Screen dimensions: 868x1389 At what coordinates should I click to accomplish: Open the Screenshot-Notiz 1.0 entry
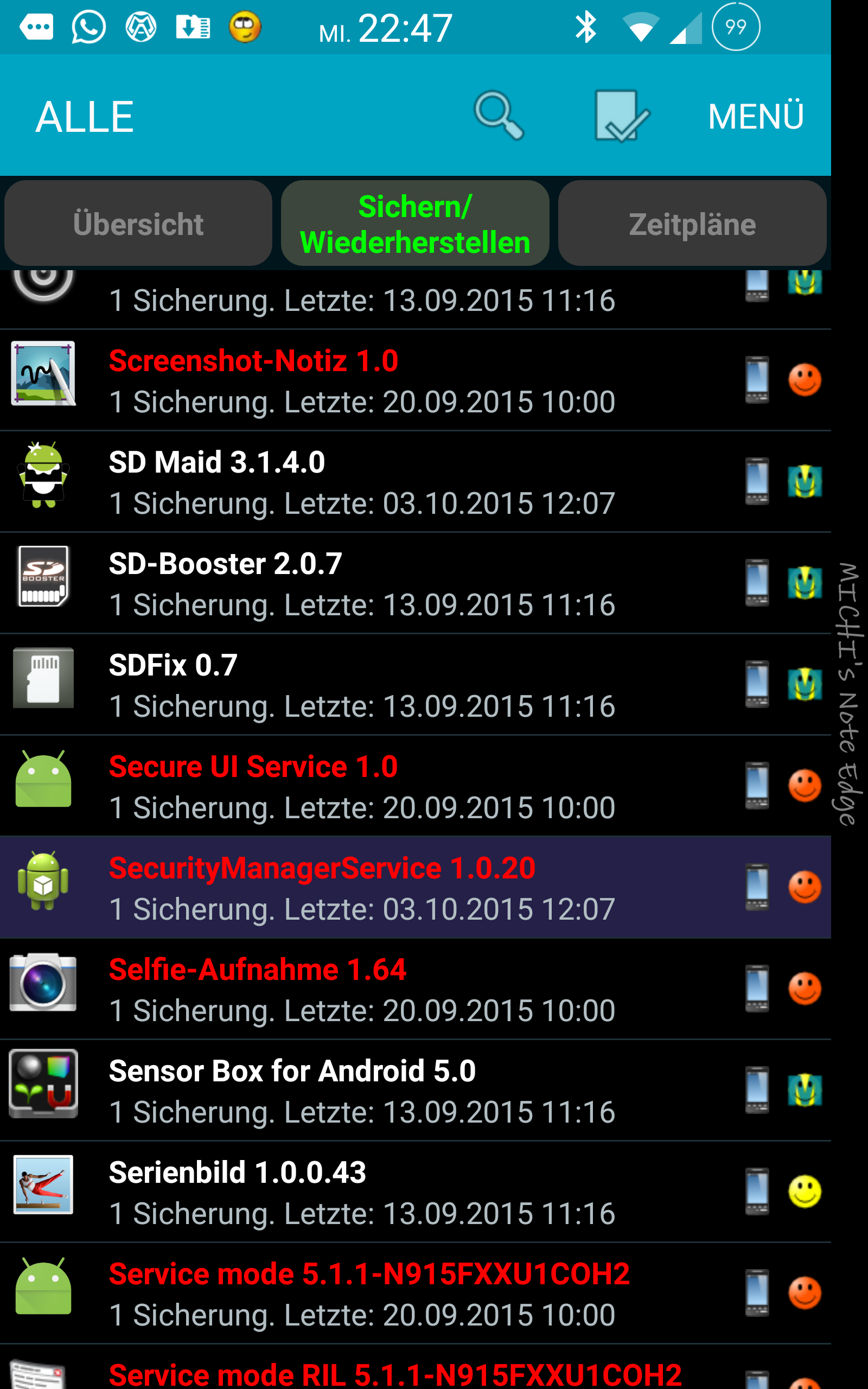[x=416, y=380]
